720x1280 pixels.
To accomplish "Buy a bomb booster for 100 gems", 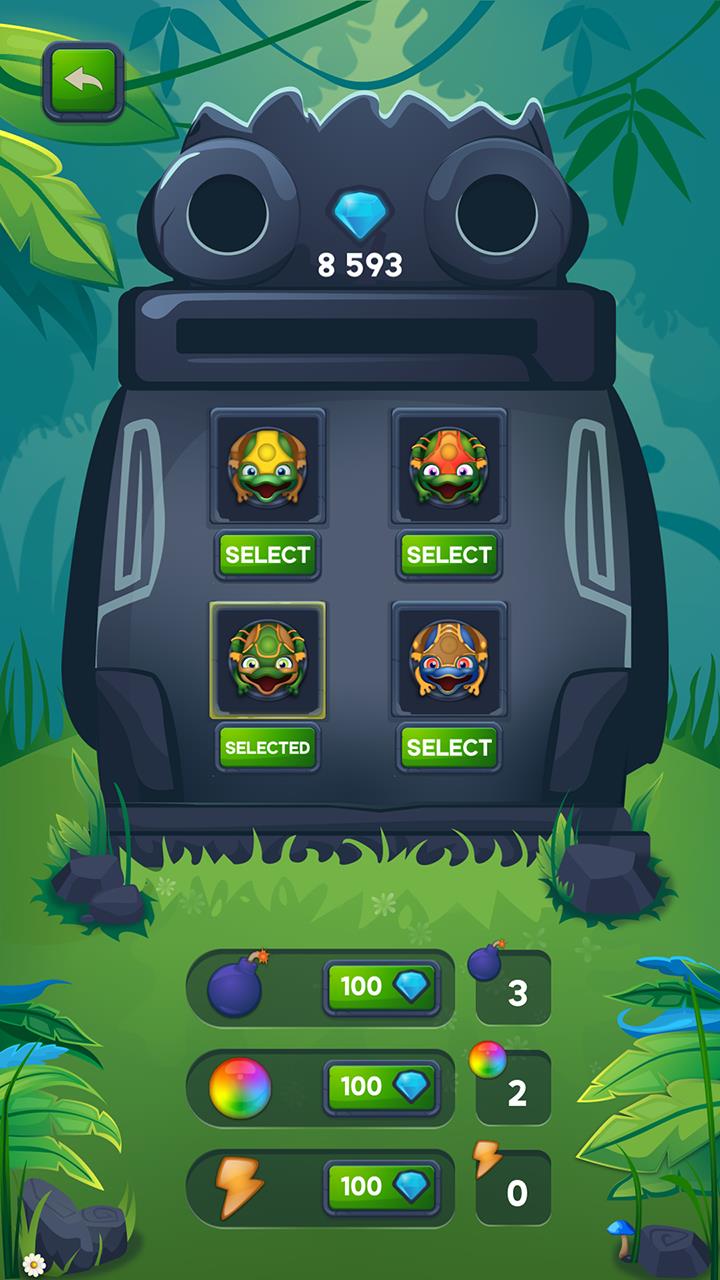I will [x=381, y=987].
